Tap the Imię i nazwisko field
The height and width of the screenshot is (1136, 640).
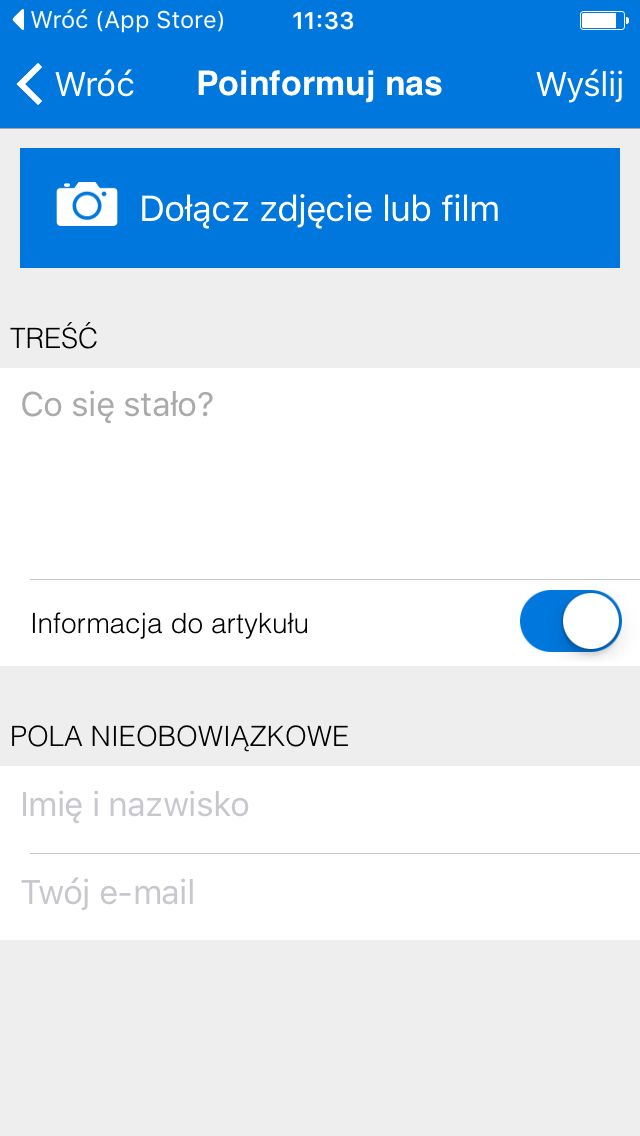pyautogui.click(x=320, y=809)
